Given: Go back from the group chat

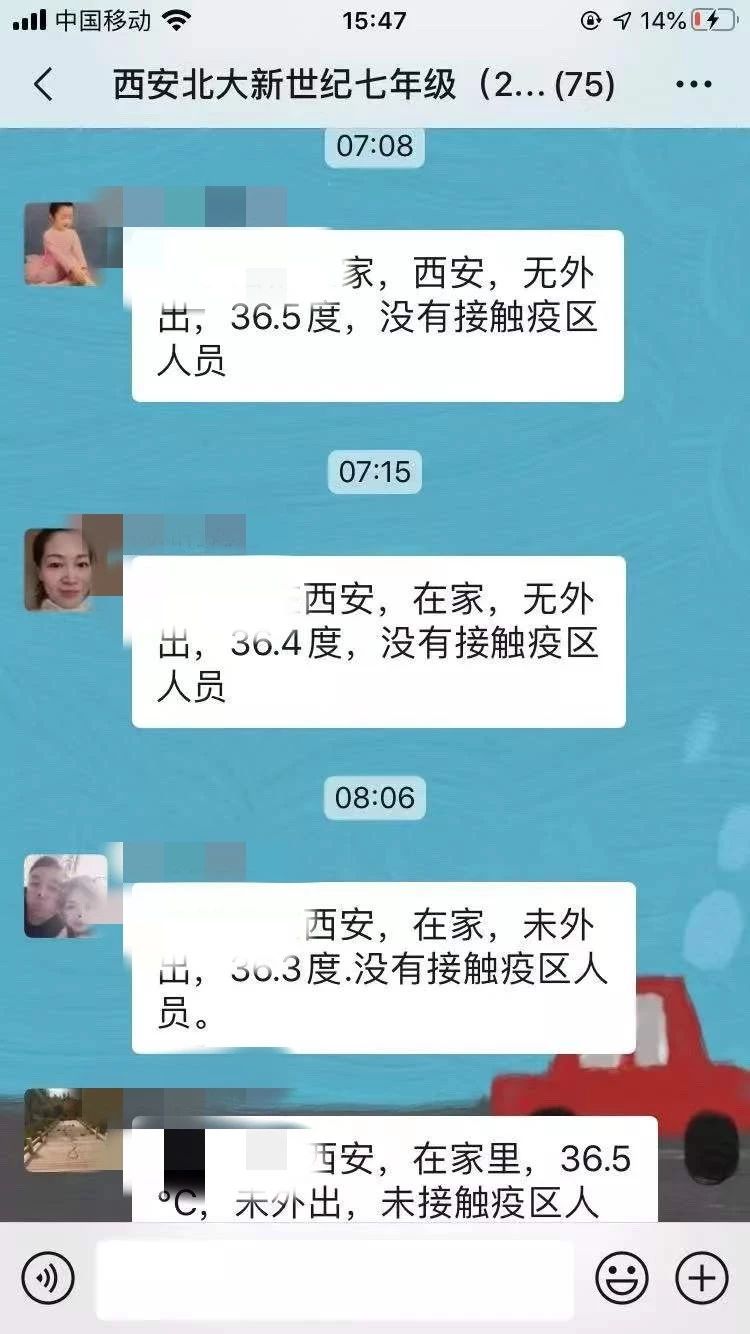Looking at the screenshot, I should (43, 85).
